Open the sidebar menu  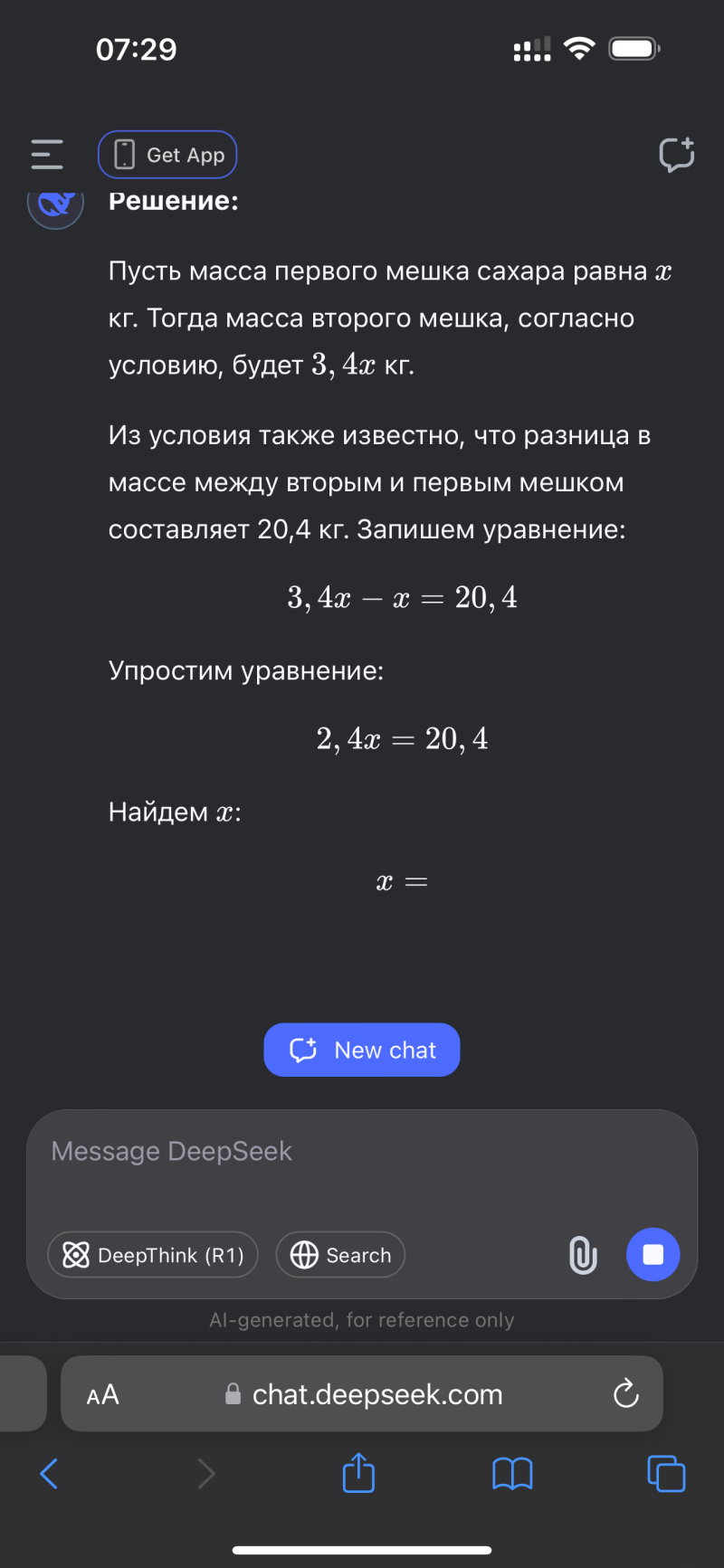[47, 155]
